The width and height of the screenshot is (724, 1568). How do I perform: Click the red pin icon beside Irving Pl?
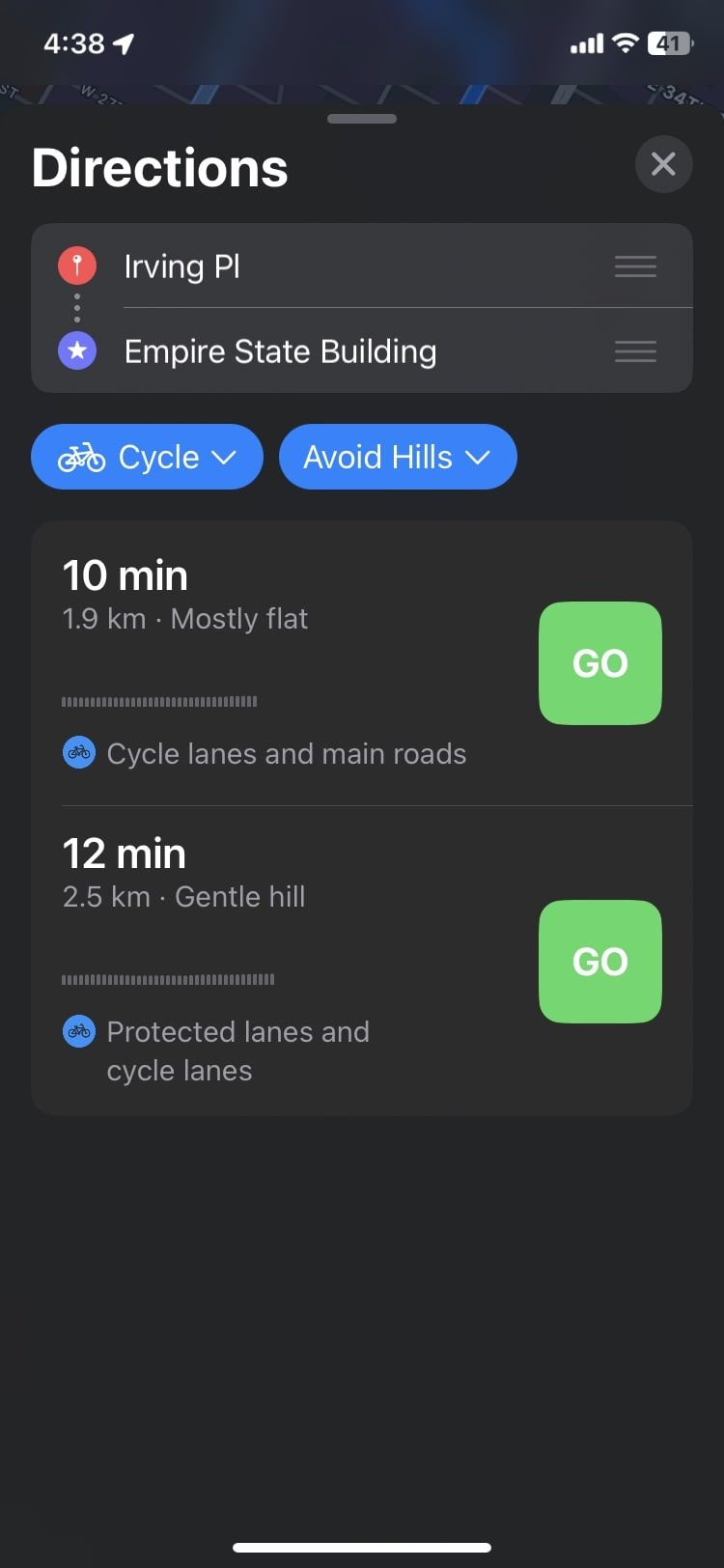tap(77, 265)
